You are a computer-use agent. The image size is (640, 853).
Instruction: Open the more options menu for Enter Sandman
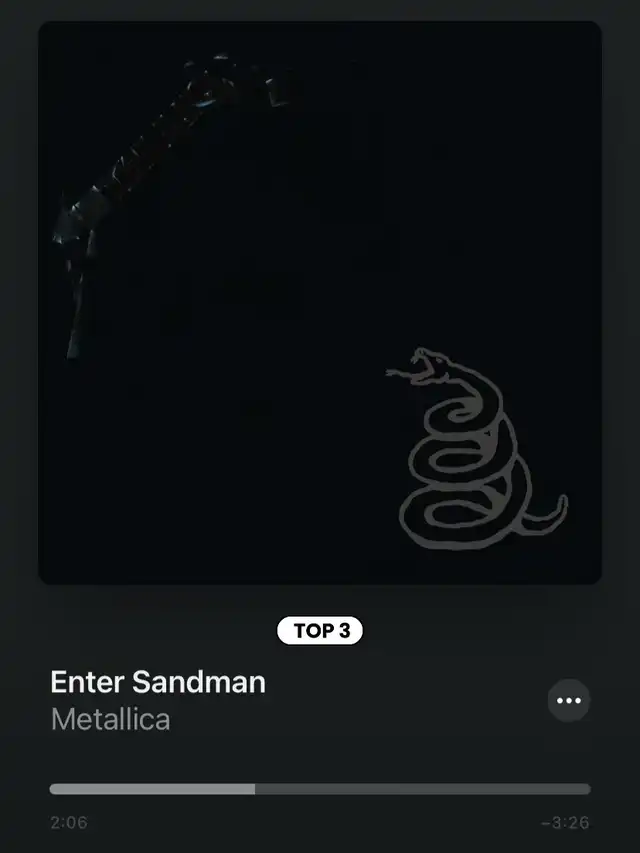pyautogui.click(x=569, y=700)
